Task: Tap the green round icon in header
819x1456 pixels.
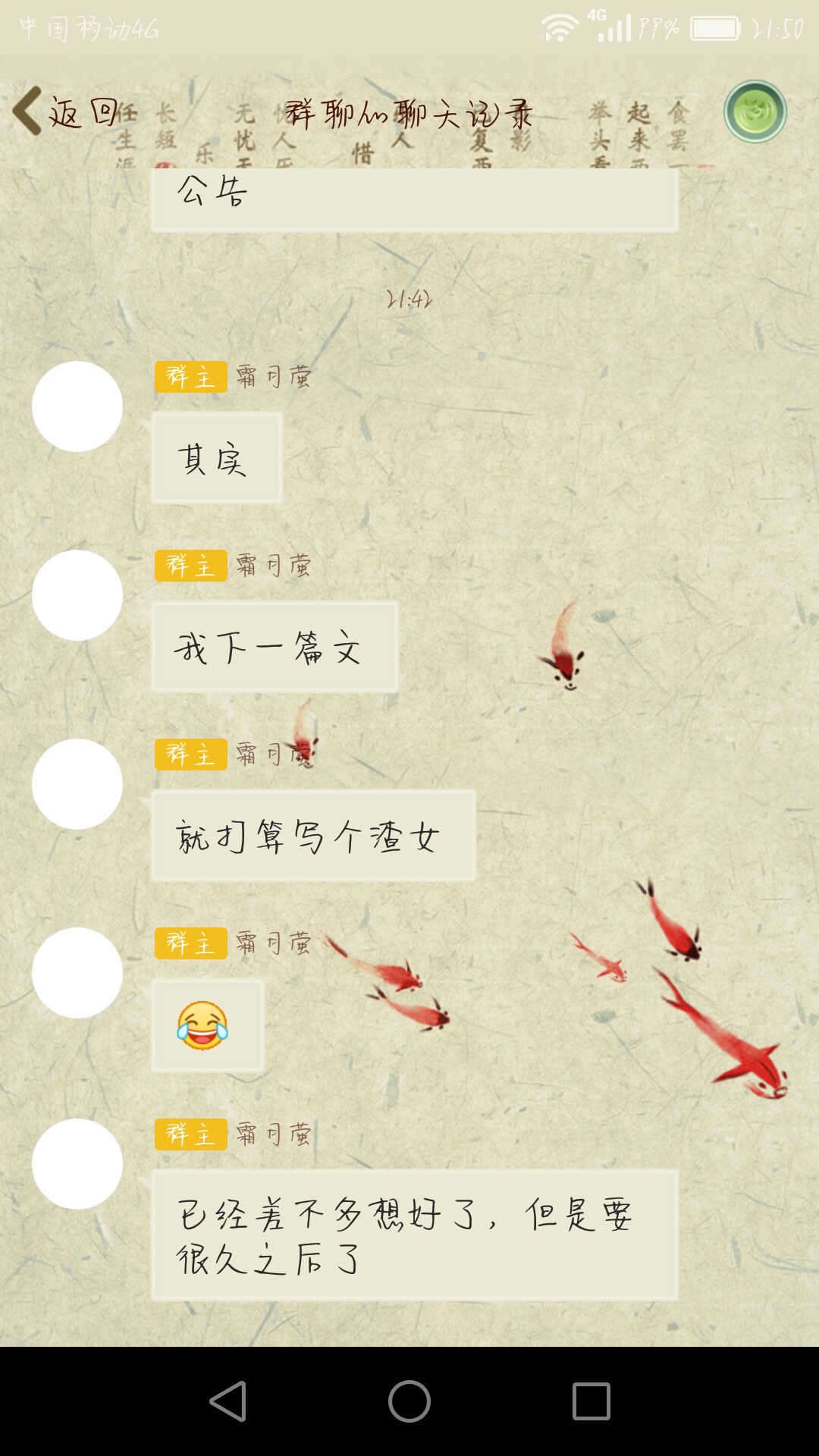Action: click(x=755, y=112)
